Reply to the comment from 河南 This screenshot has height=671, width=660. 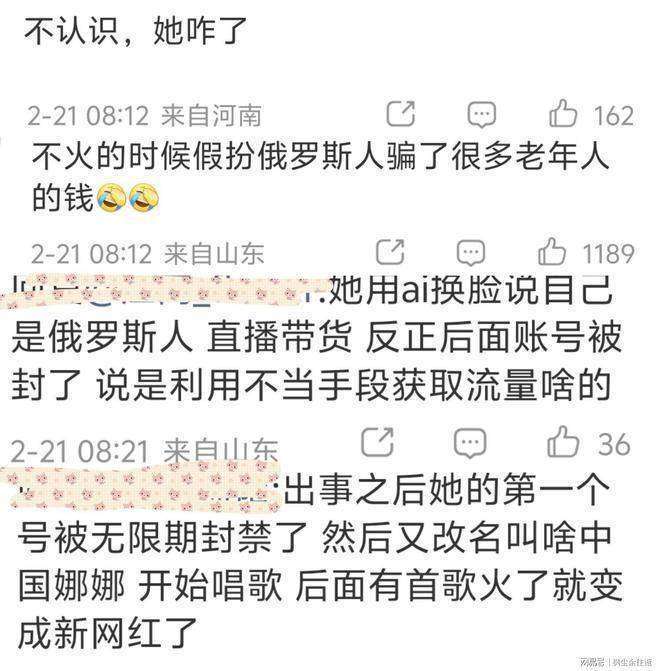[x=481, y=114]
